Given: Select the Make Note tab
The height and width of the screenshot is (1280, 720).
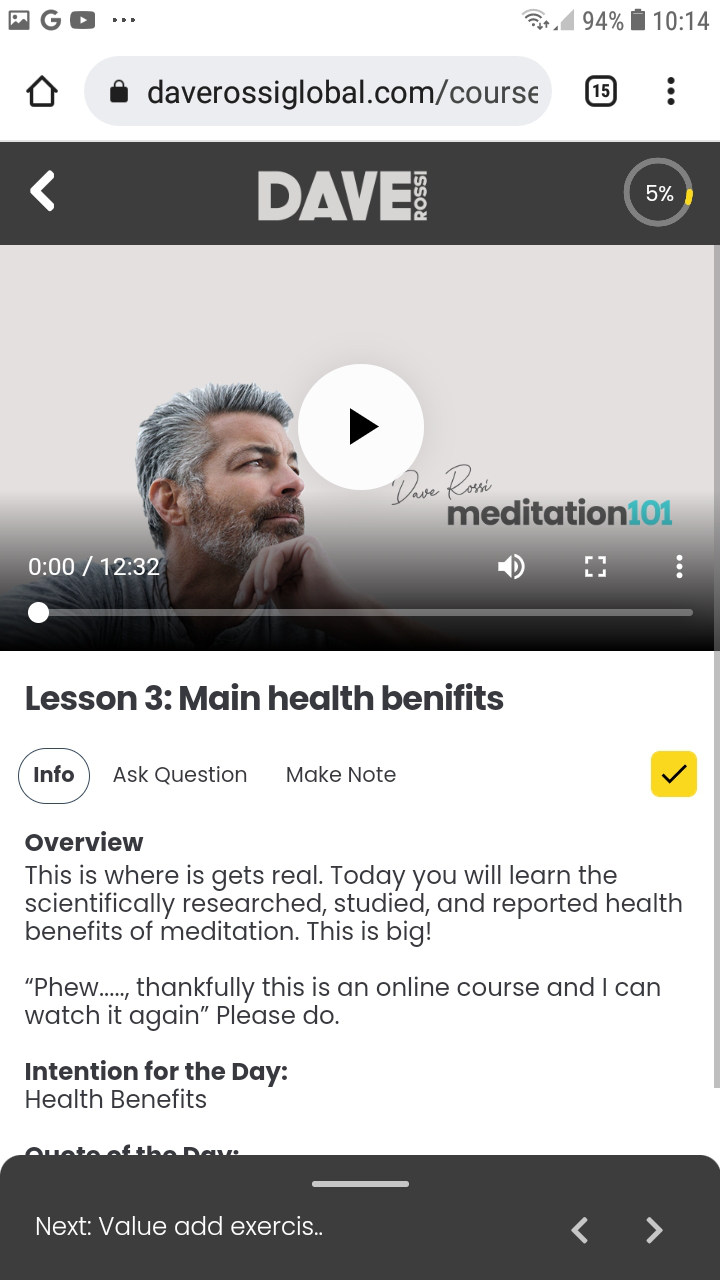Looking at the screenshot, I should point(341,775).
